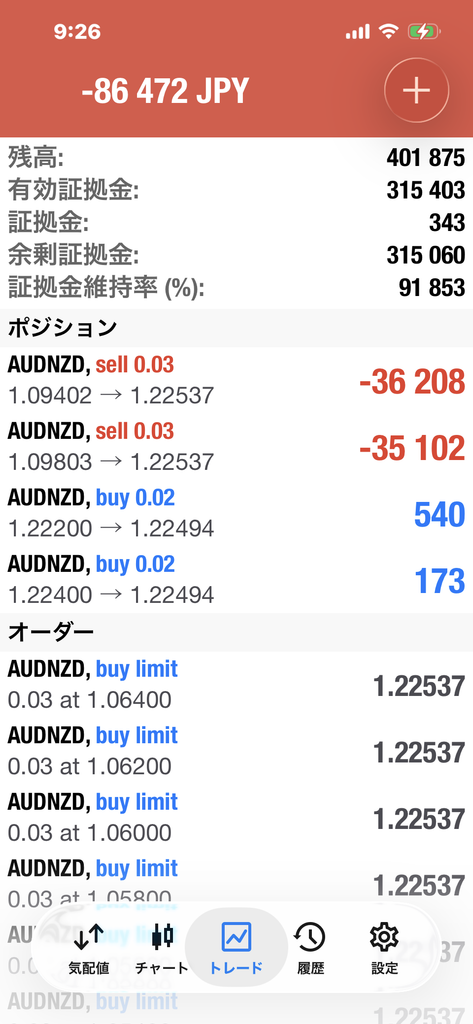Image resolution: width=473 pixels, height=1024 pixels.
Task: Open the 設定 tab
Action: [384, 949]
